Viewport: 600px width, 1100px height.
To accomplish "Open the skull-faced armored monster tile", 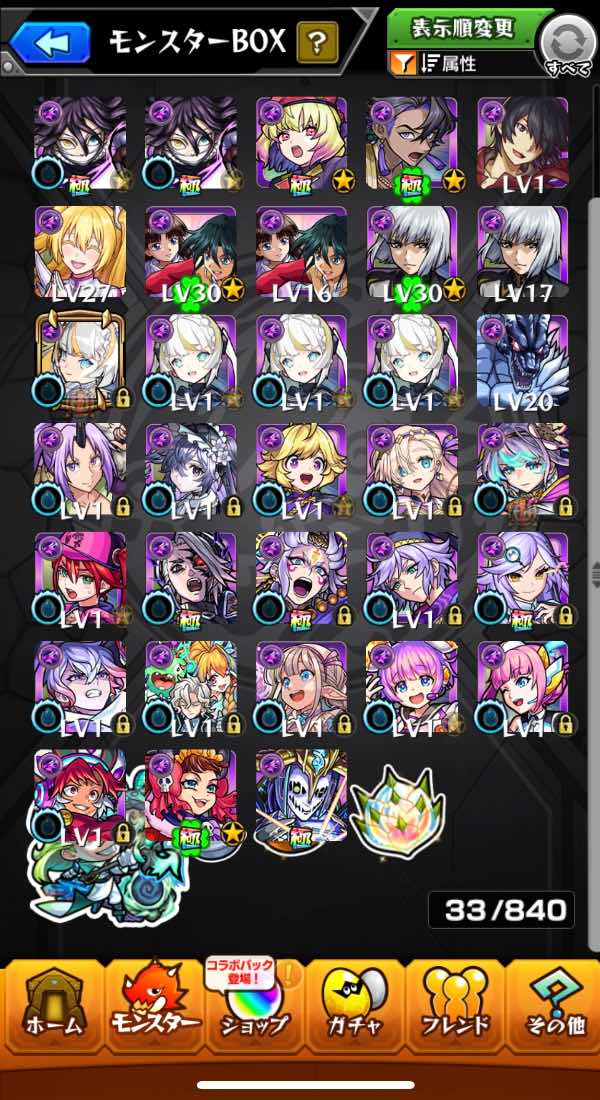I will point(301,796).
